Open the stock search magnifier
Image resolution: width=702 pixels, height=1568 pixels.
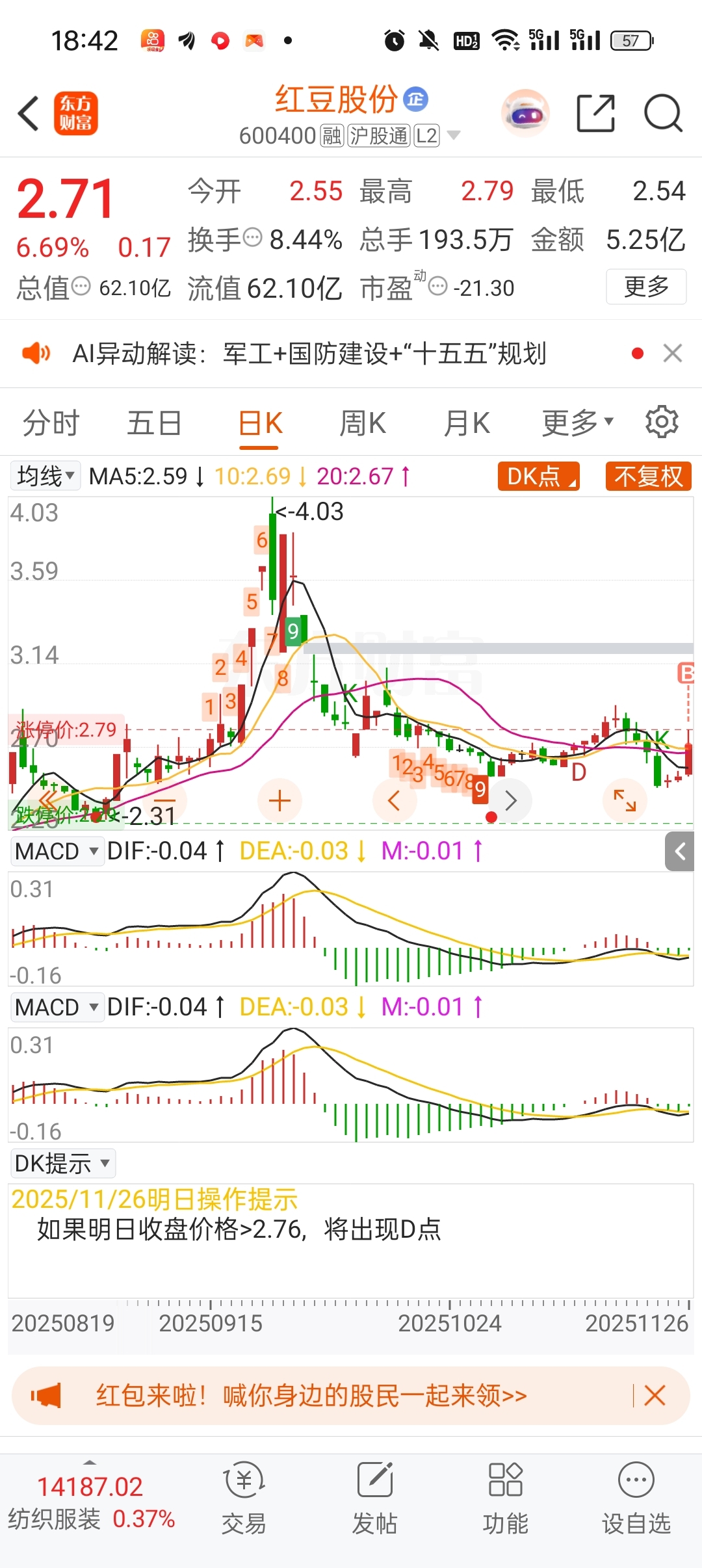[x=662, y=113]
